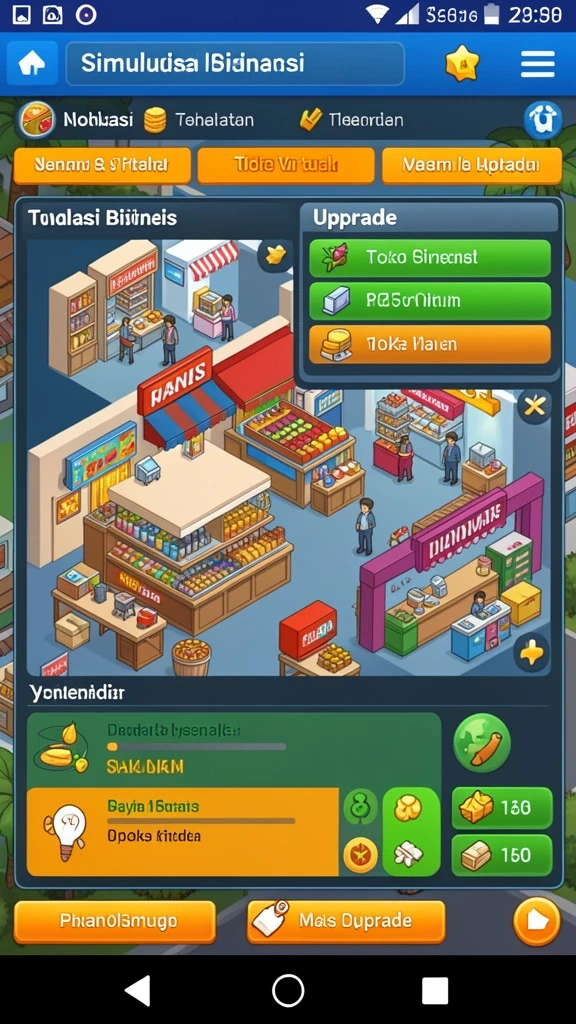Tap the lower green 150 box button
Screen dimensions: 576x1024
click(502, 855)
